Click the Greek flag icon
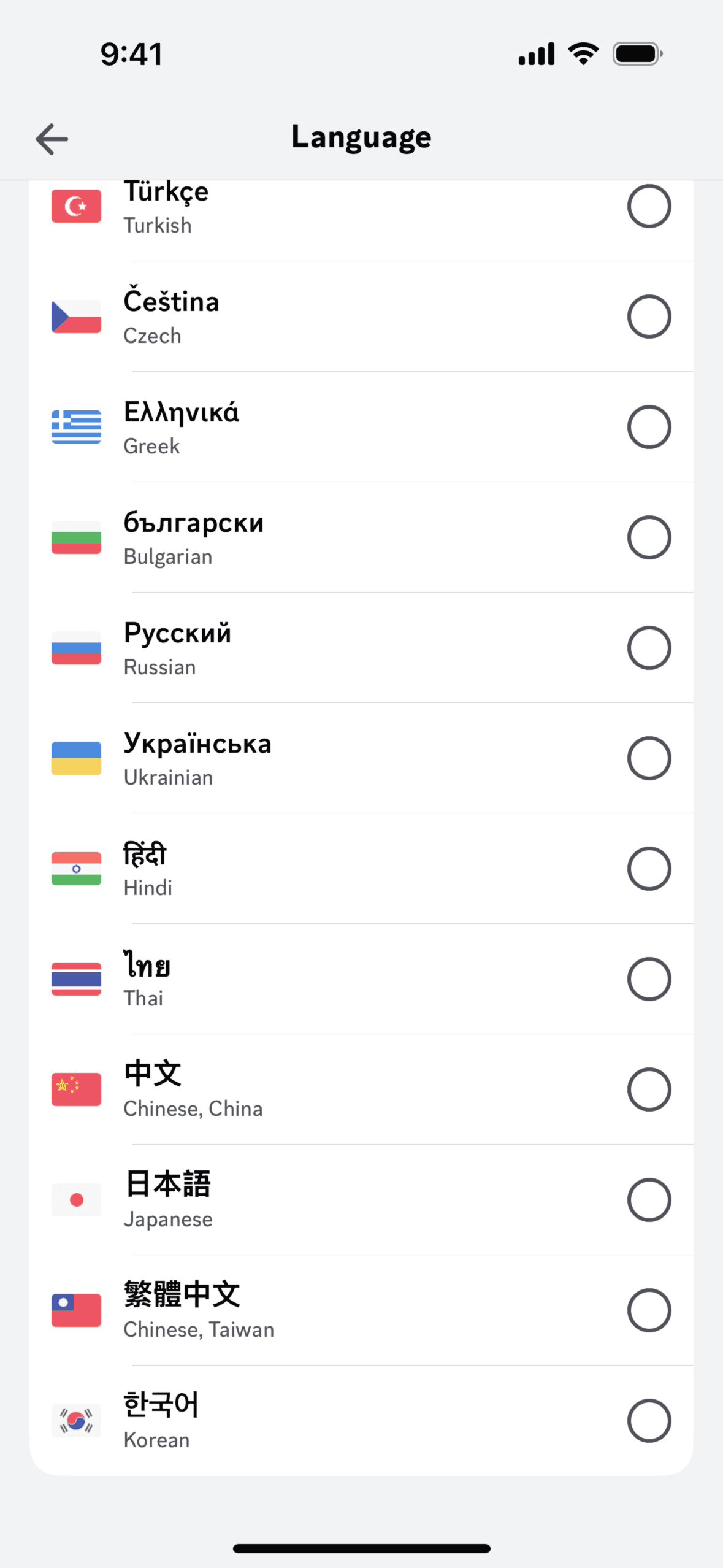 [x=75, y=426]
